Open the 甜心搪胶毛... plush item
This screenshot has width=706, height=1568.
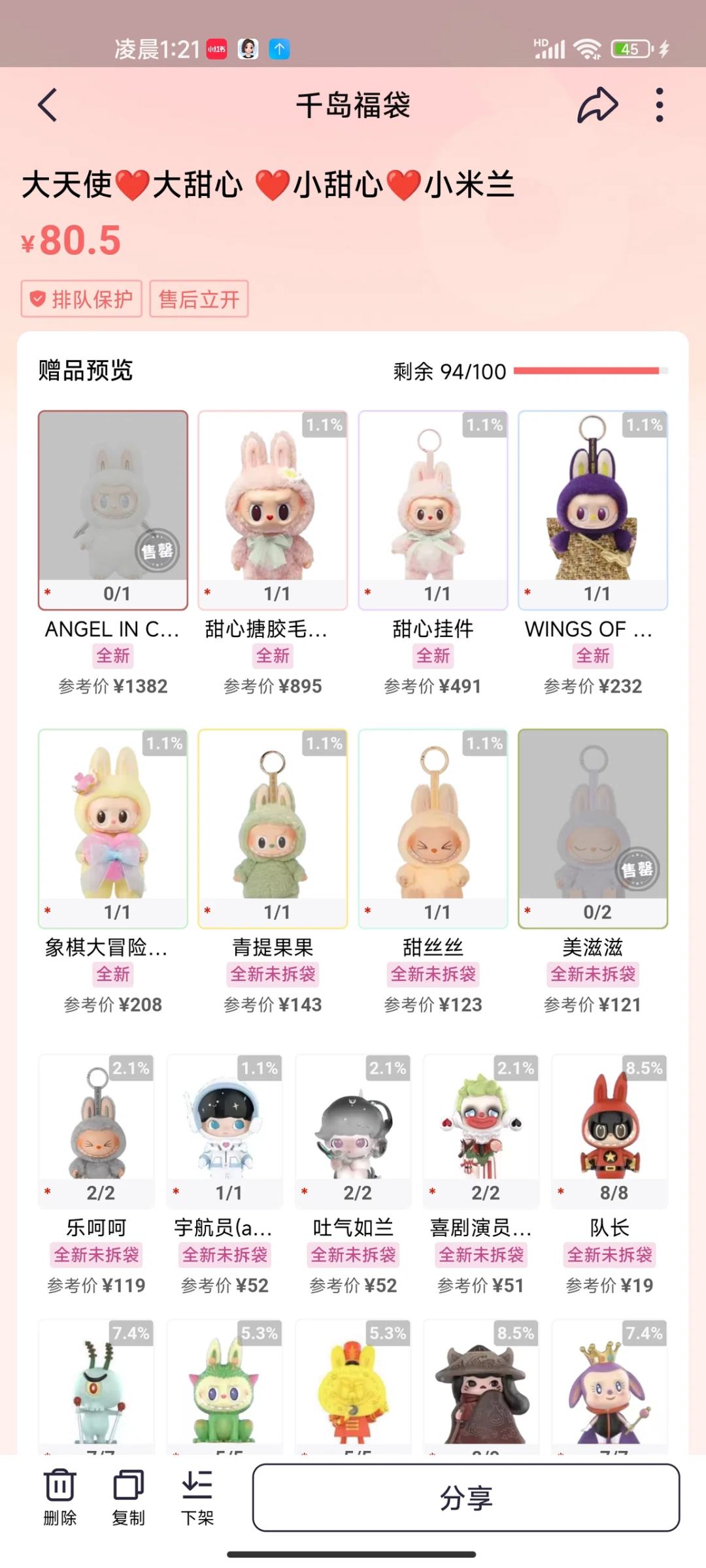pos(273,510)
